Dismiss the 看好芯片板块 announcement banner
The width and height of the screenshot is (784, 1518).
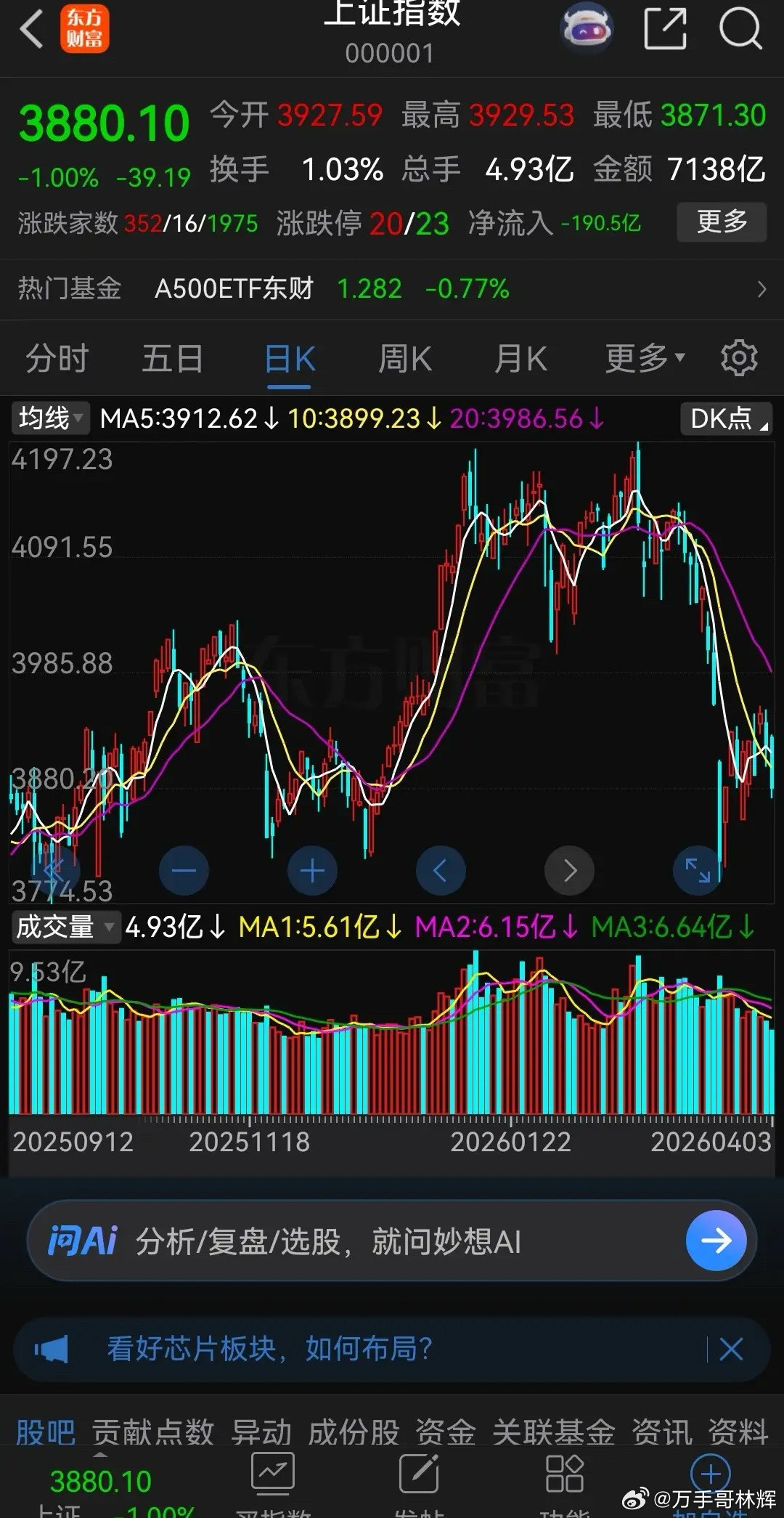click(732, 1349)
